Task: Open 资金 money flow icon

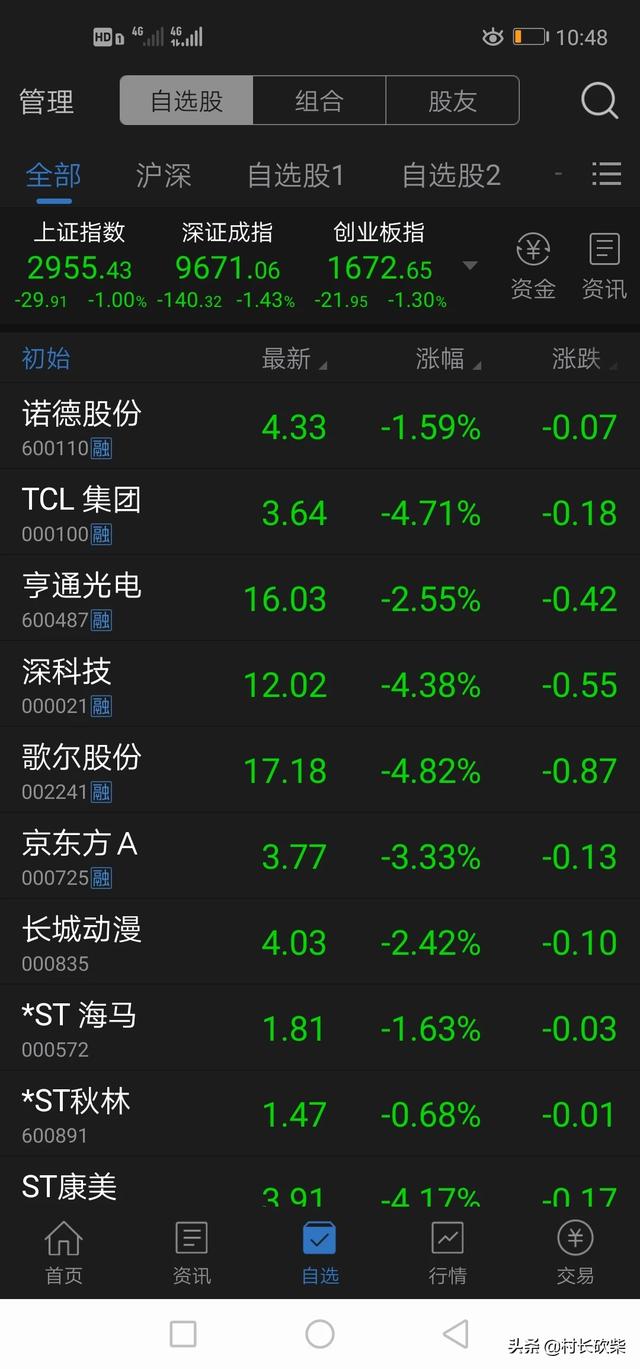Action: (533, 266)
